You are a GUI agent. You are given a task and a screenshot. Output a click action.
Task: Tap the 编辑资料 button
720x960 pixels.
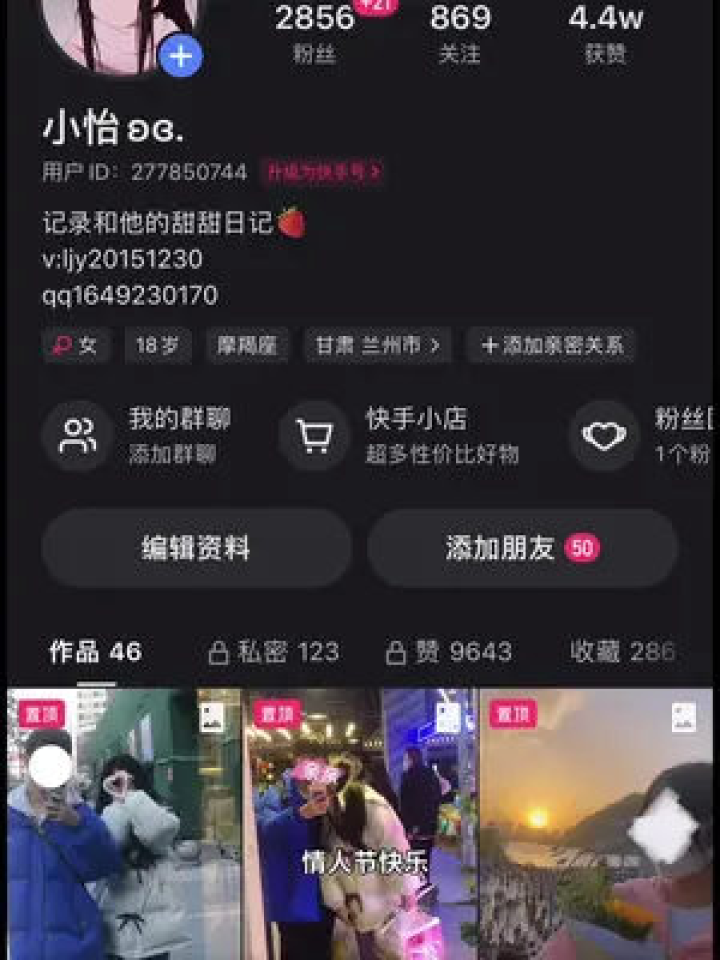[196, 548]
